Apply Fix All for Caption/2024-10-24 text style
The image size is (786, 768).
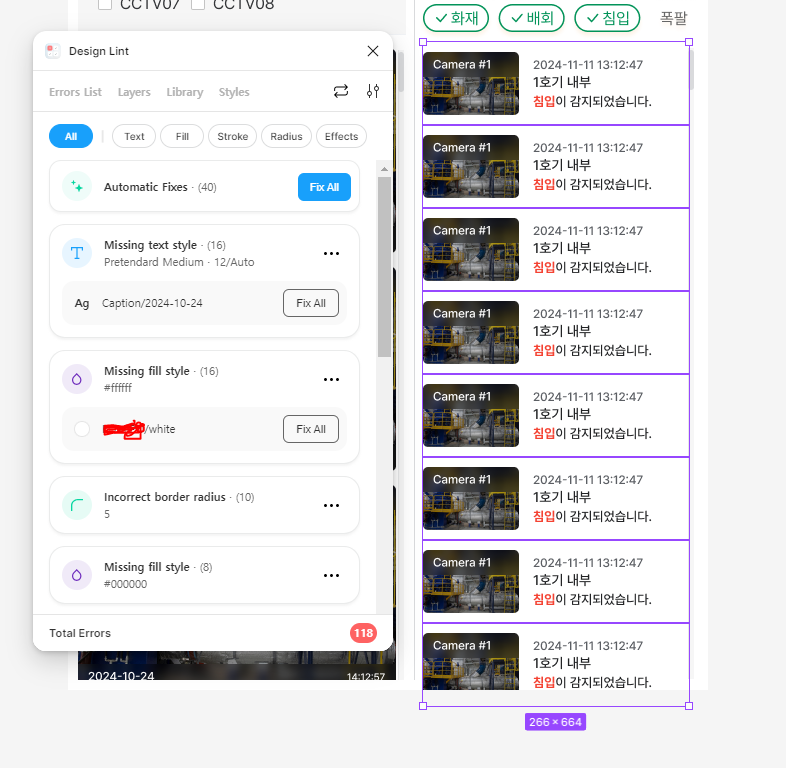pos(311,303)
